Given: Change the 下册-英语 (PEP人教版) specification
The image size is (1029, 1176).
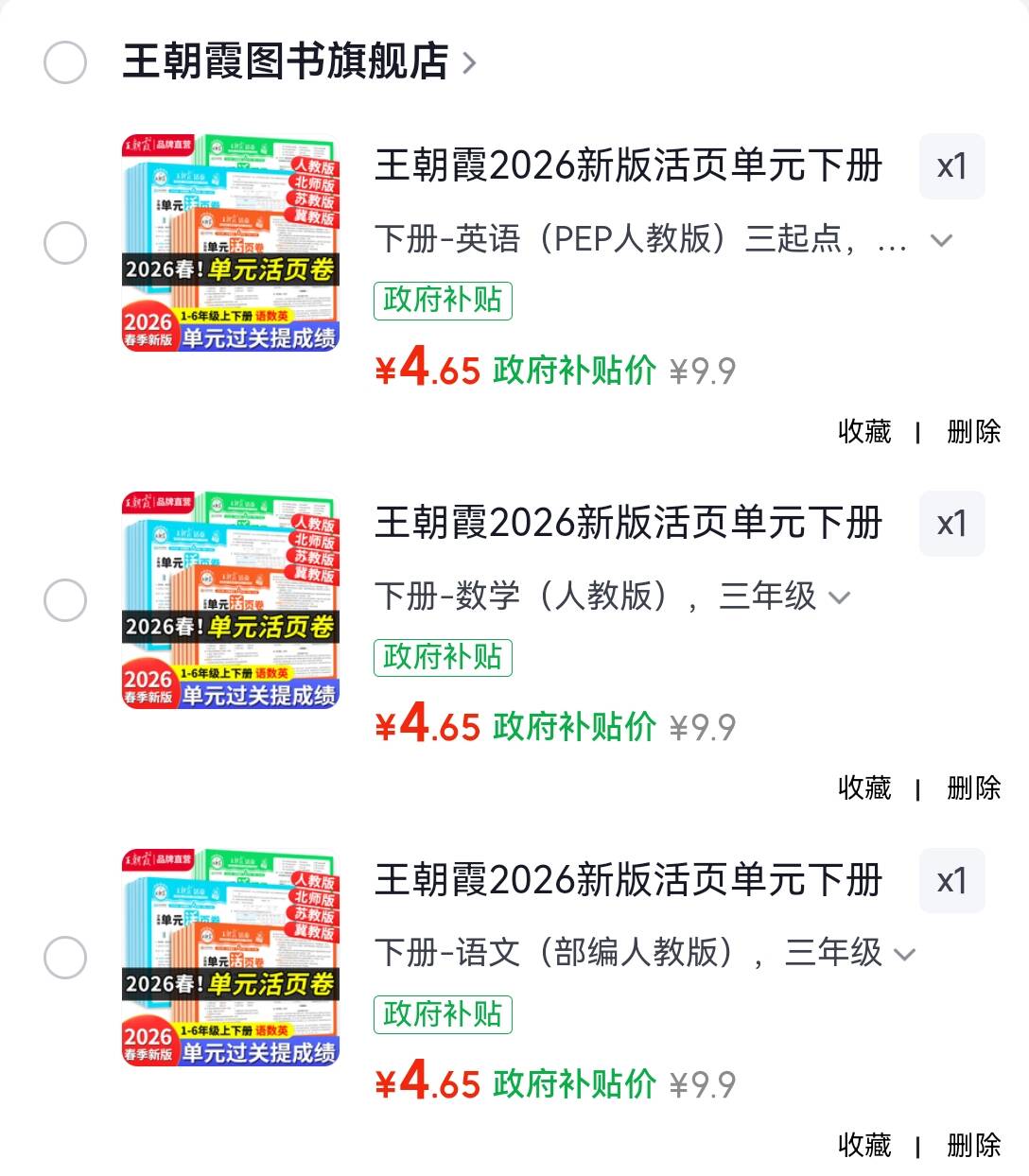Looking at the screenshot, I should [662, 239].
